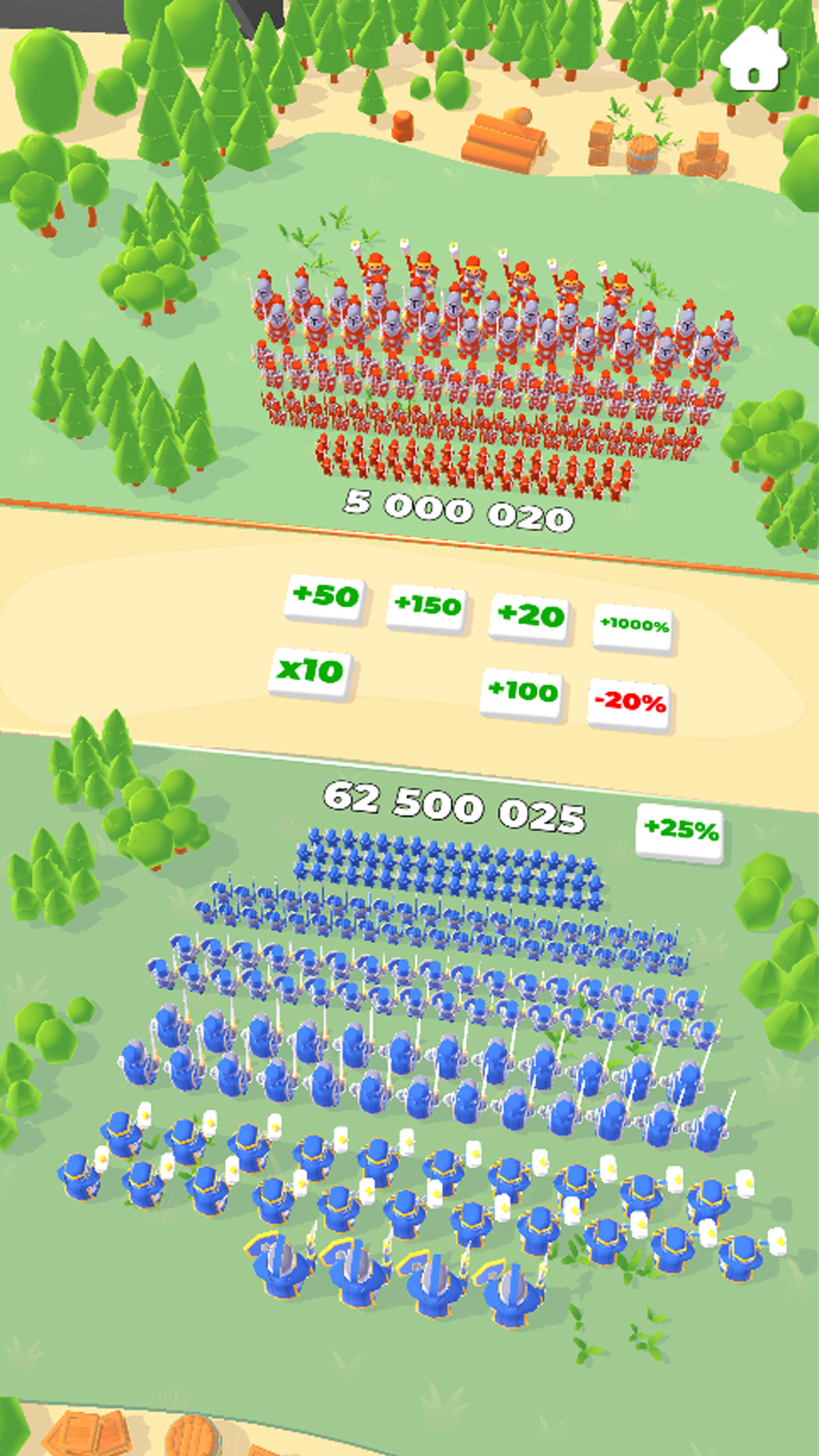Tap the red -20% tile
The height and width of the screenshot is (1456, 819).
pyautogui.click(x=629, y=703)
